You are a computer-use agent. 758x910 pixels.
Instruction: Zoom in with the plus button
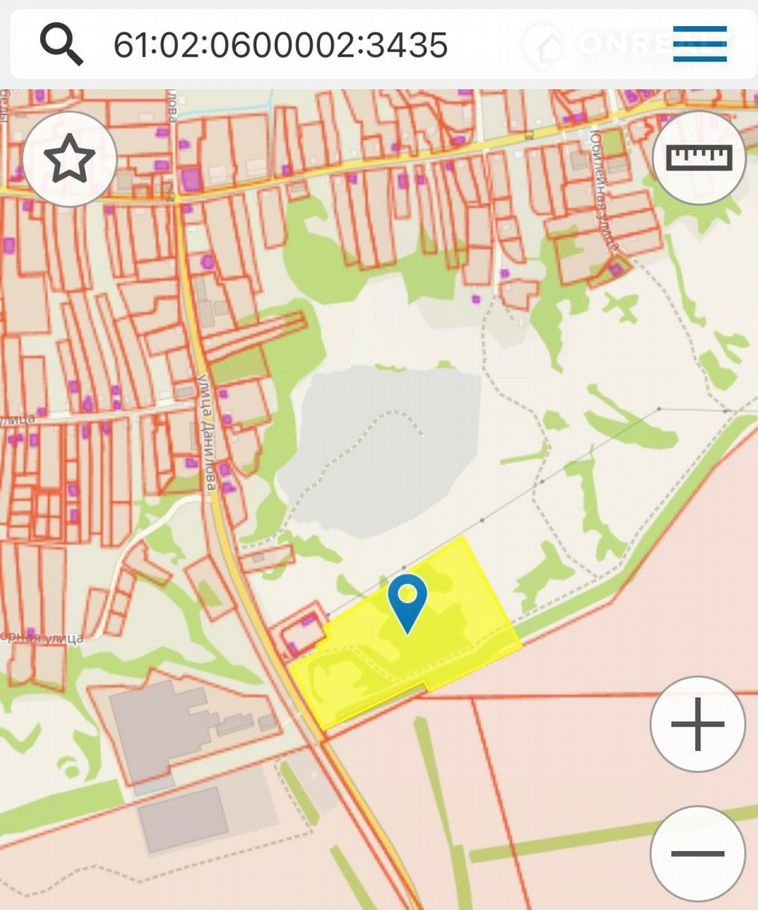point(697,723)
